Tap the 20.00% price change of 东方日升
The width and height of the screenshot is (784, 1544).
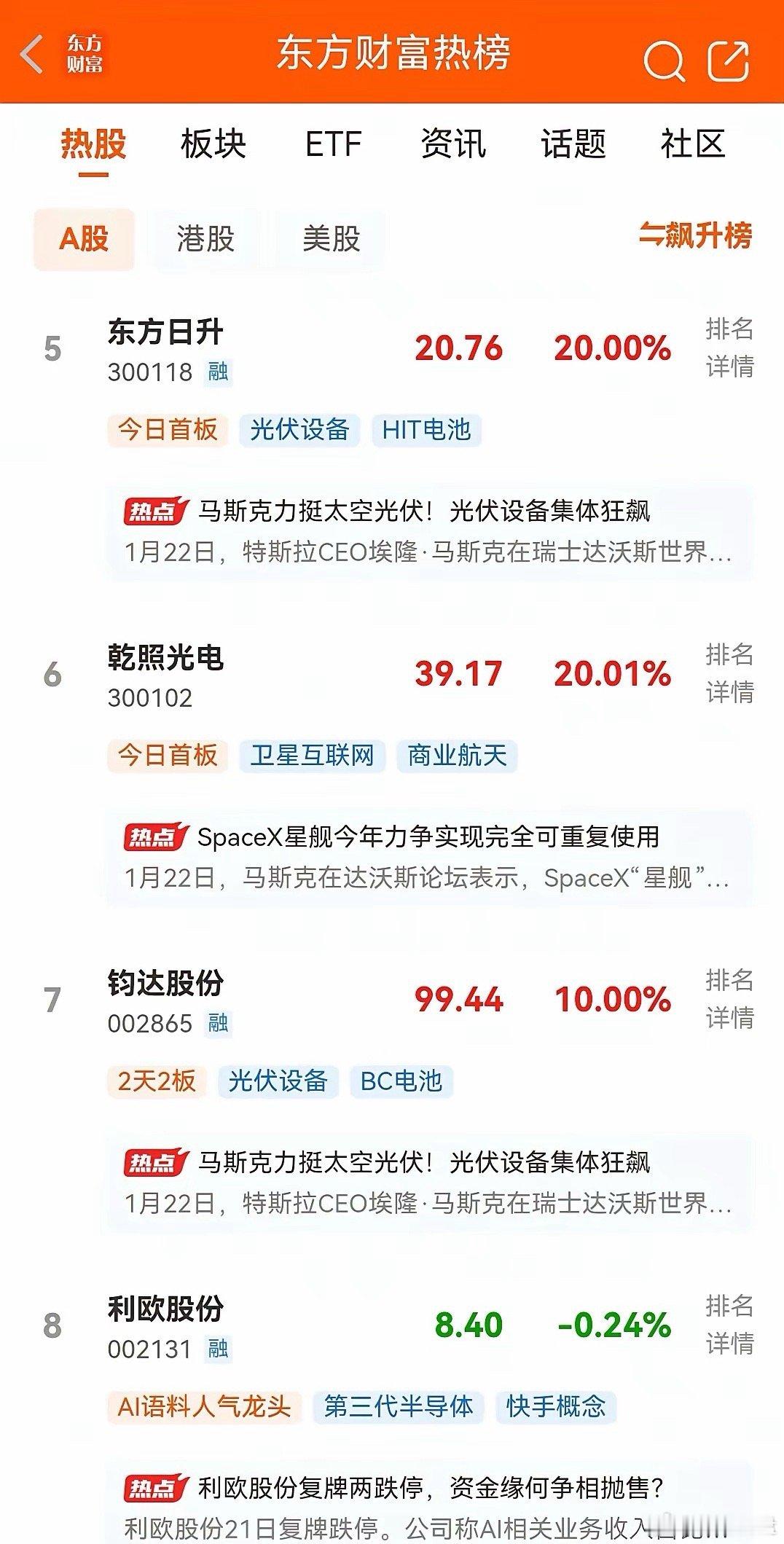(613, 348)
